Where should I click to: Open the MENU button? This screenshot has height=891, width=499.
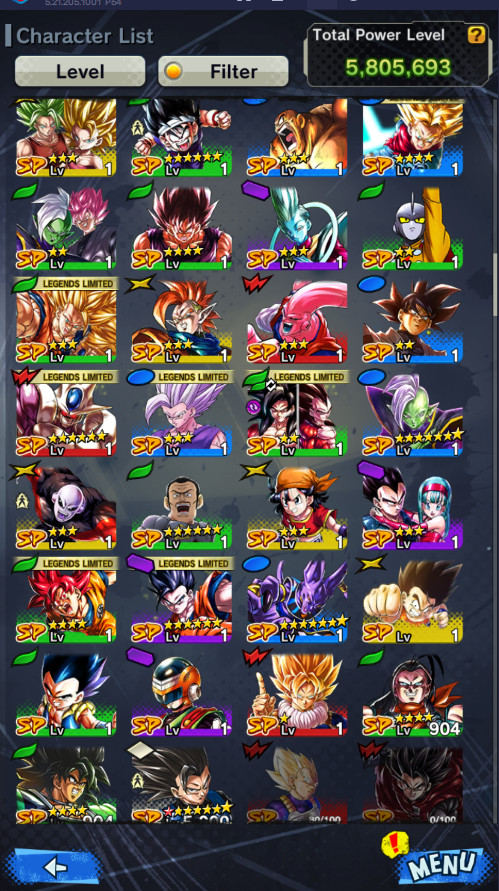441,867
